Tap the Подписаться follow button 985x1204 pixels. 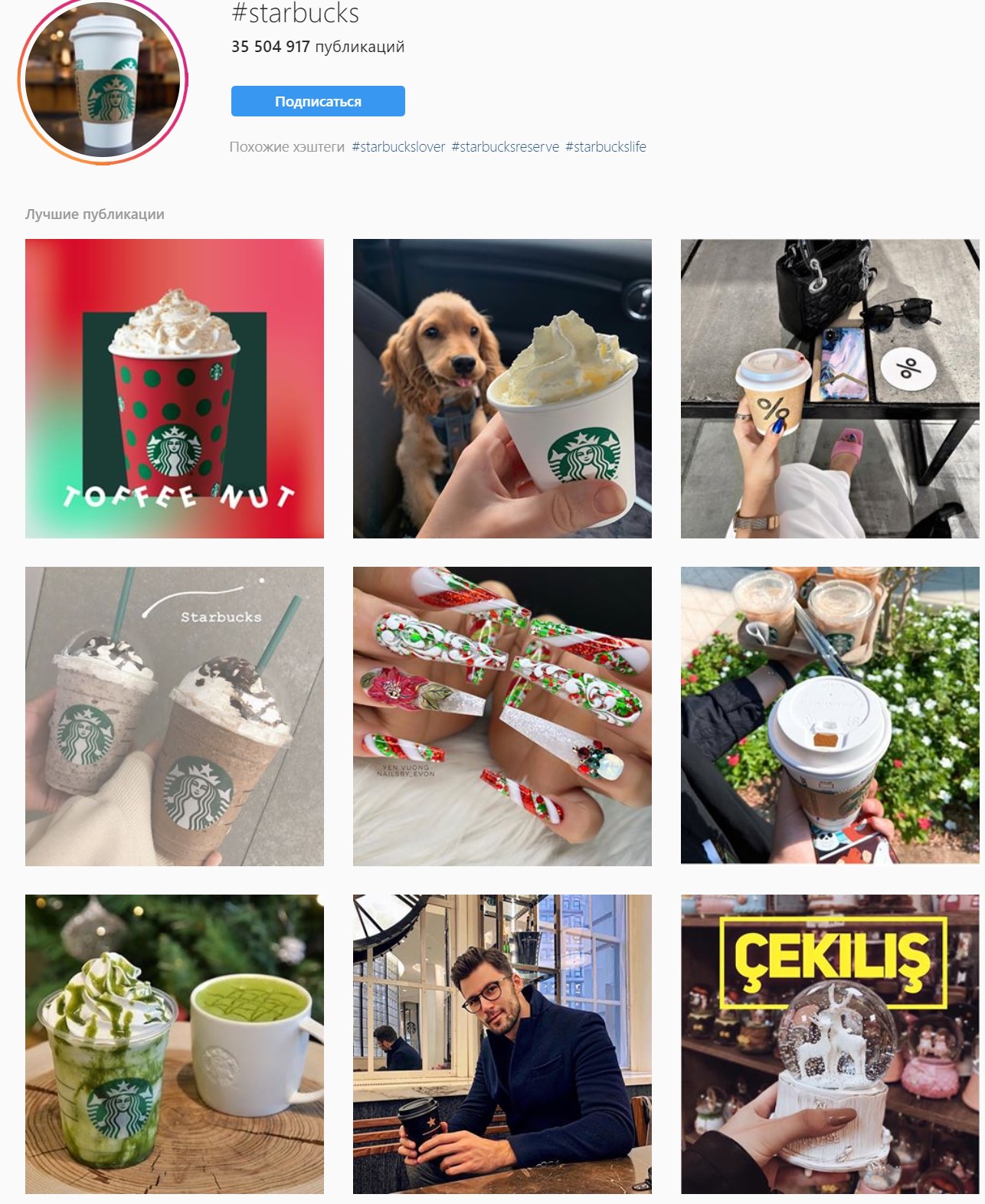tap(318, 101)
